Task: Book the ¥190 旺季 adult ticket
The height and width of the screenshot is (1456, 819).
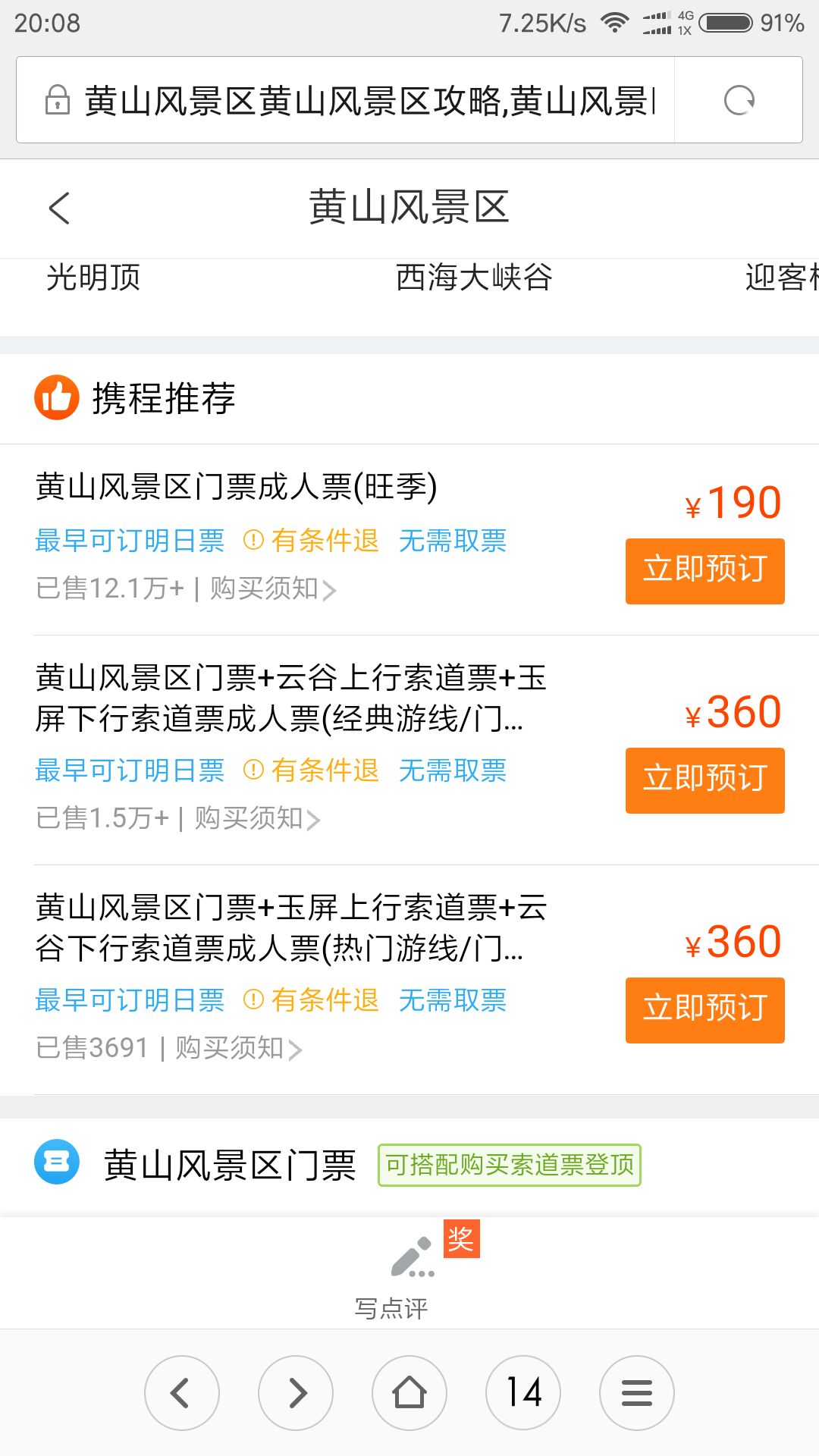Action: 704,571
